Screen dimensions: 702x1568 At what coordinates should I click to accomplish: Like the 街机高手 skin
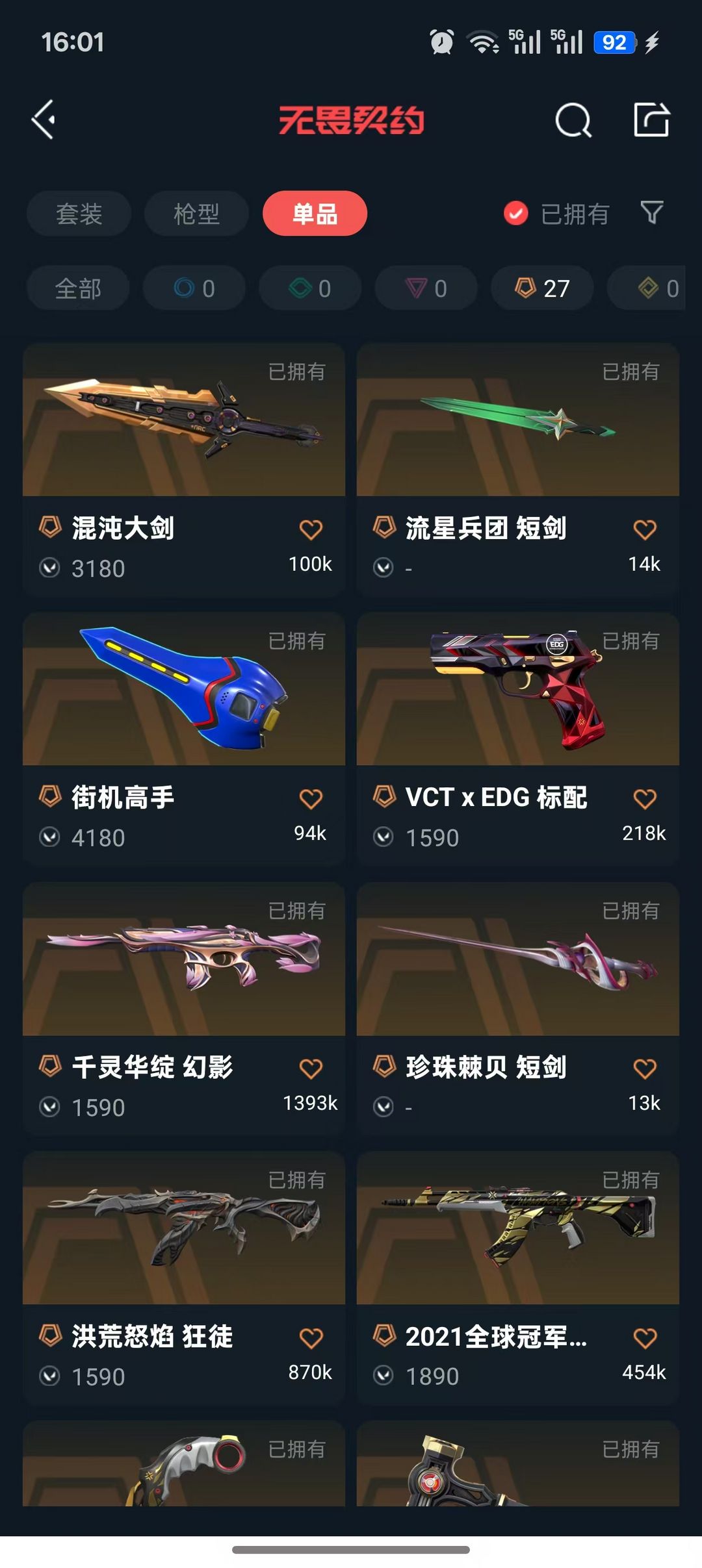click(x=311, y=798)
